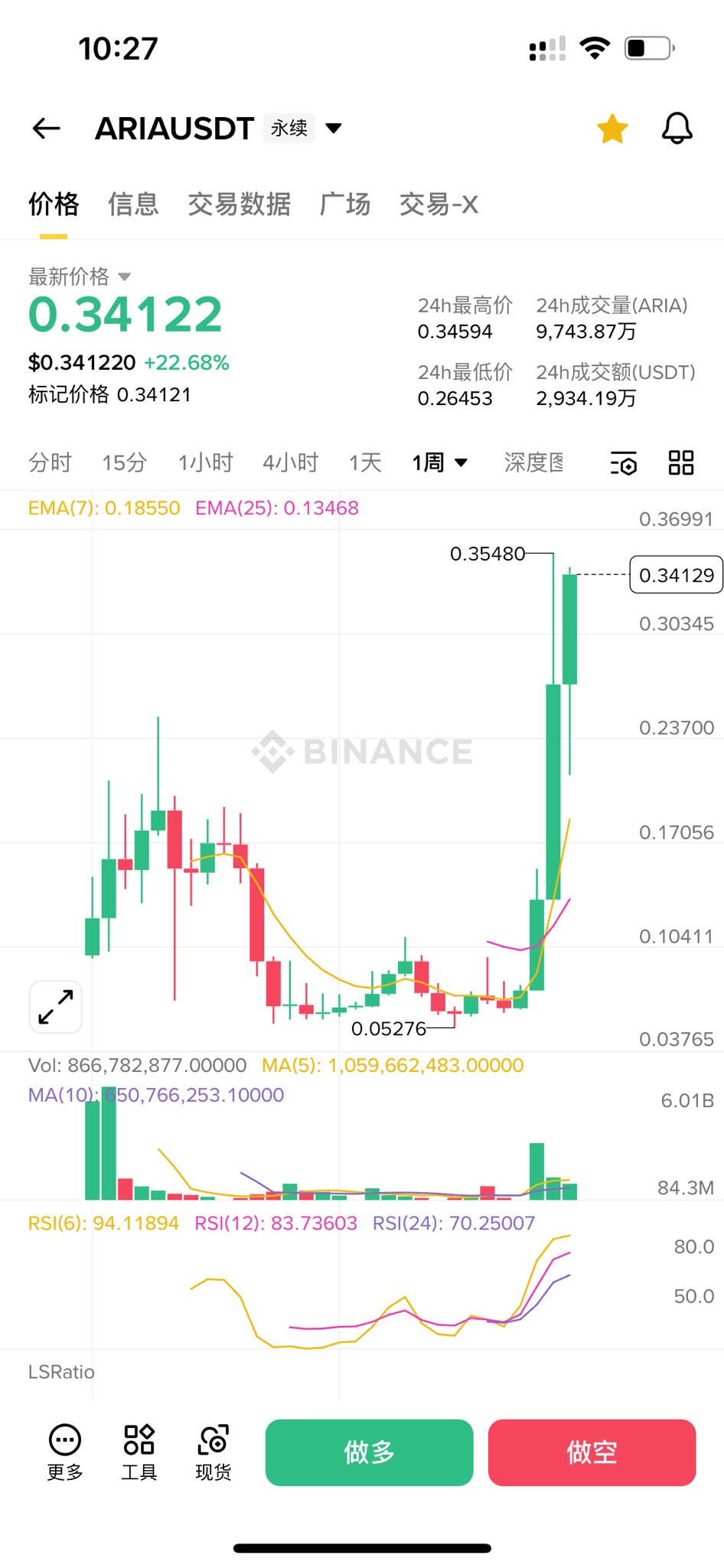Open the price alert bell
This screenshot has width=724, height=1568.
[x=677, y=129]
